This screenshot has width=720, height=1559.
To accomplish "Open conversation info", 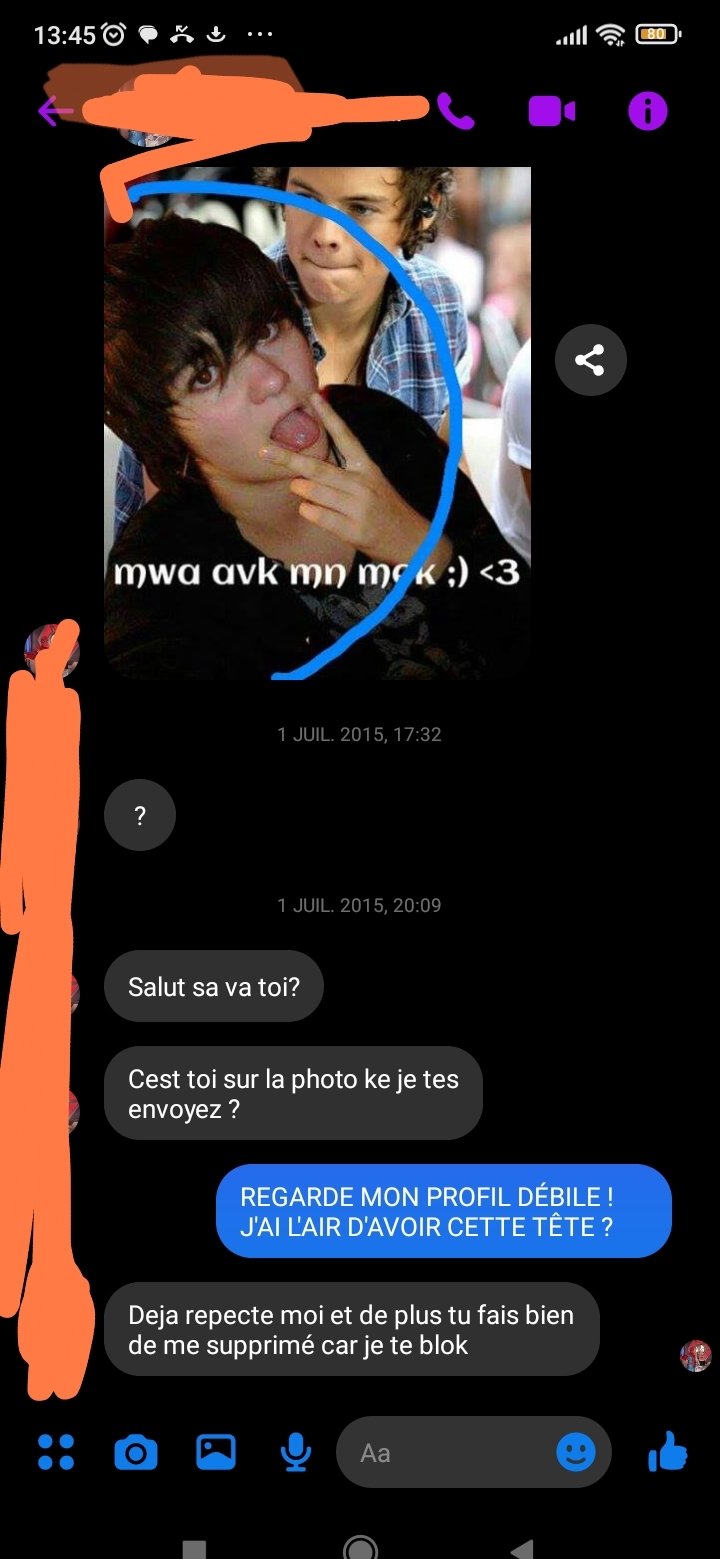I will point(647,111).
